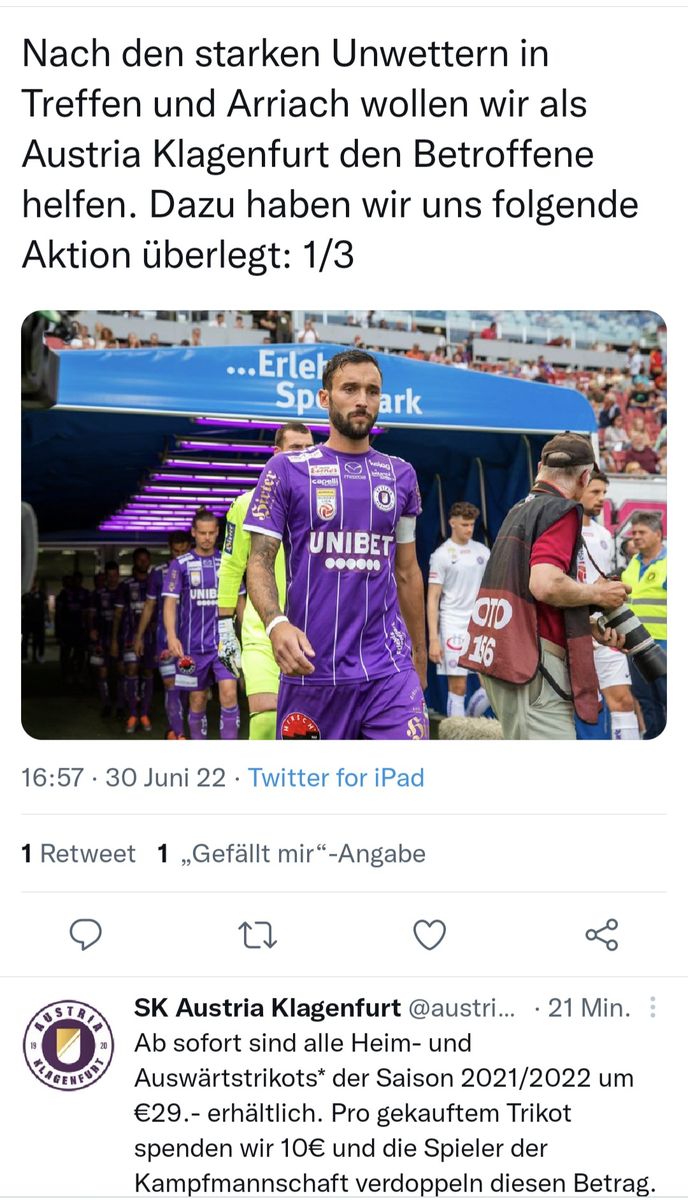The width and height of the screenshot is (688, 1200).
Task: Open the Twitter for iPad source link
Action: click(x=336, y=778)
